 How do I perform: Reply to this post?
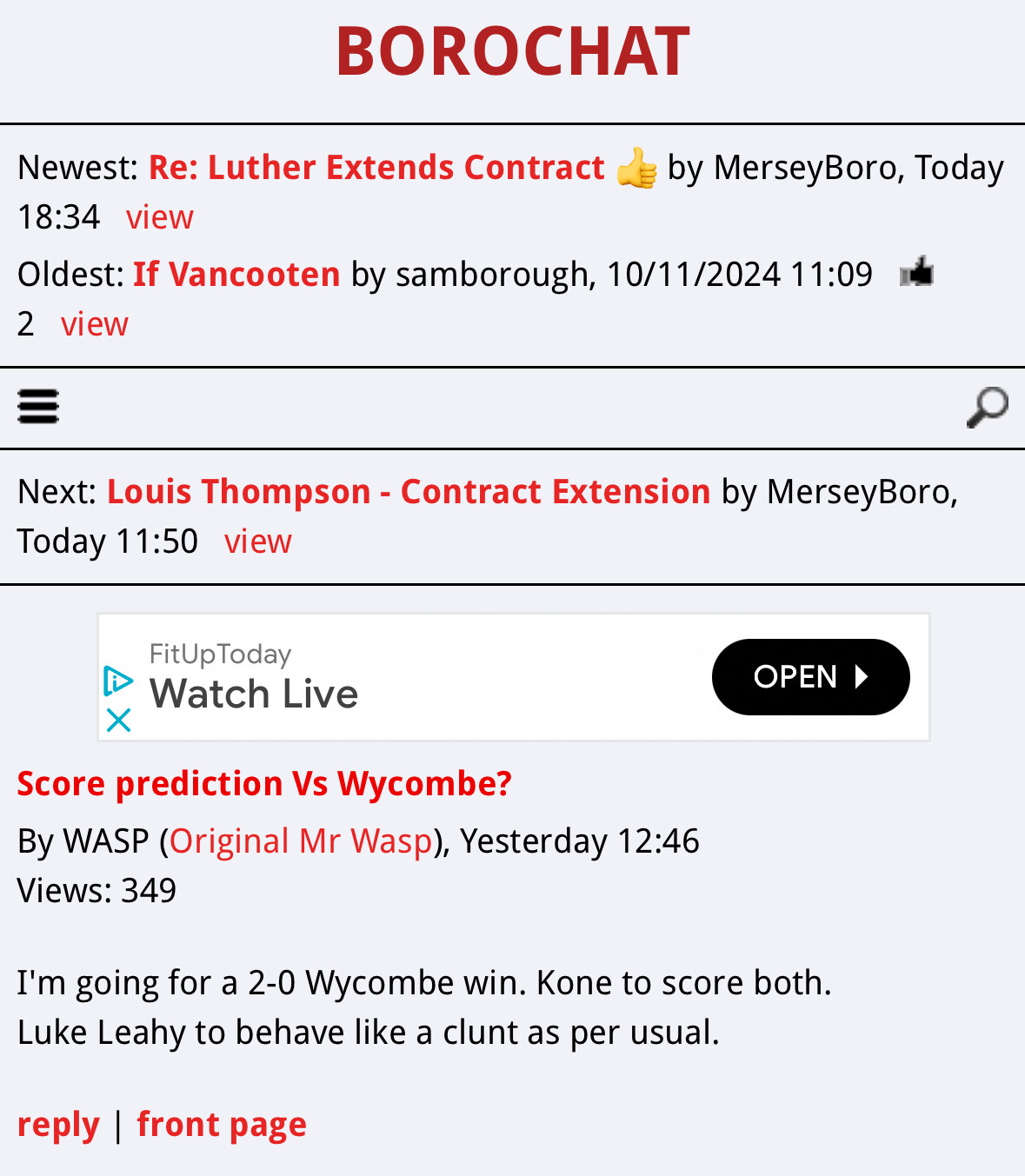click(x=58, y=1125)
